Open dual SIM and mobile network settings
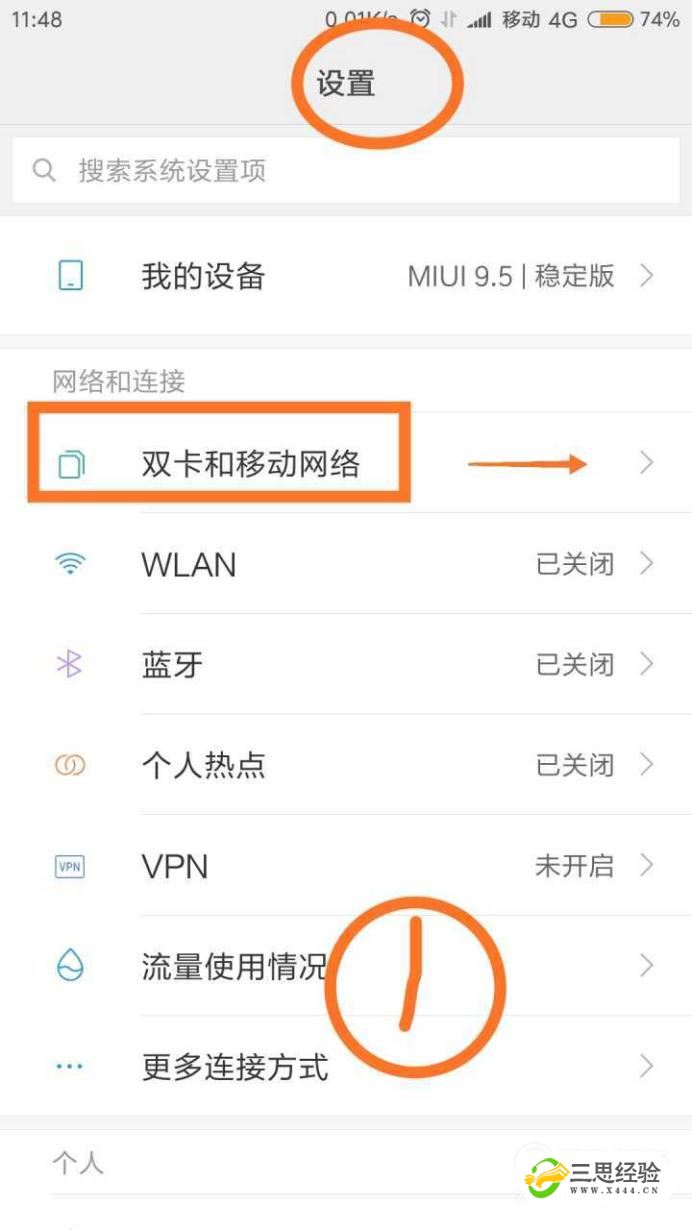This screenshot has width=692, height=1230. (346, 463)
